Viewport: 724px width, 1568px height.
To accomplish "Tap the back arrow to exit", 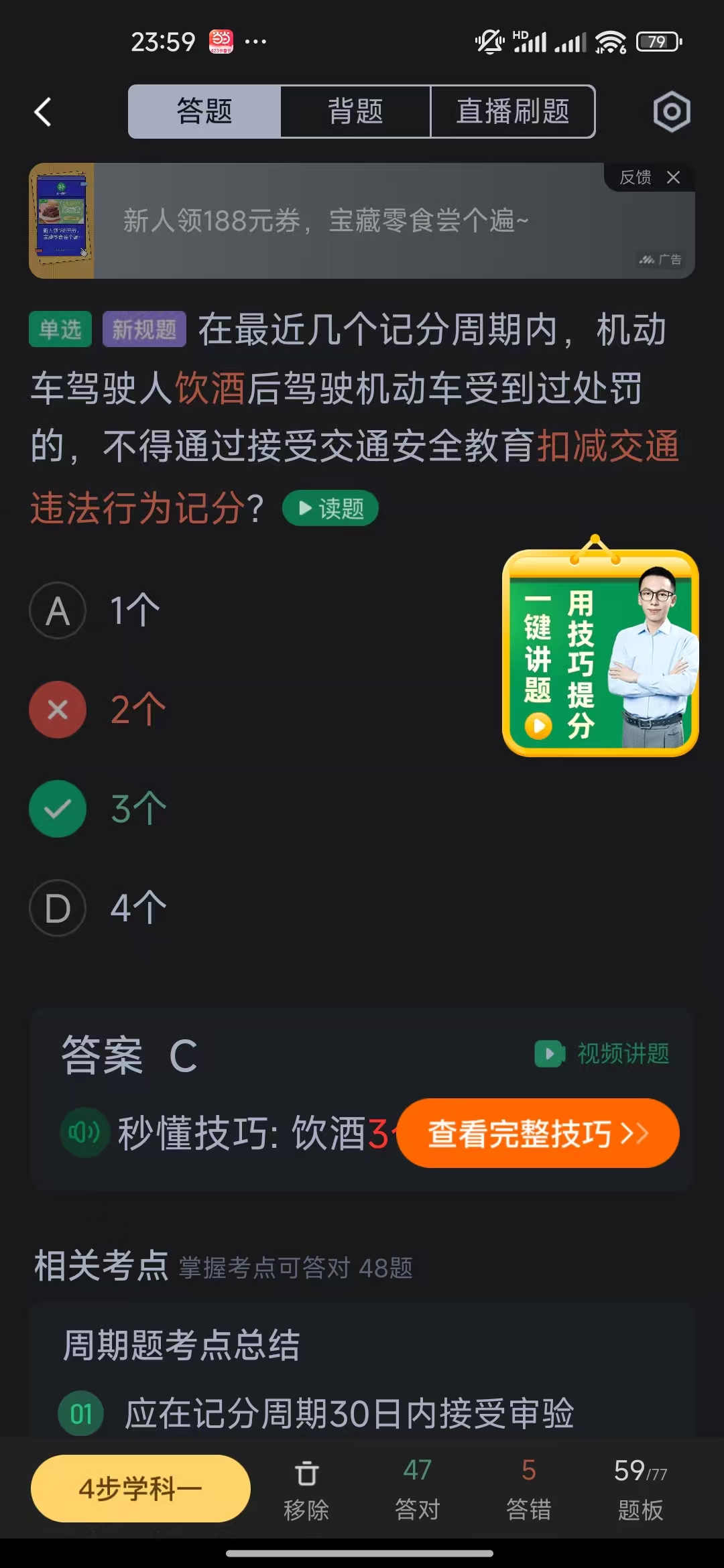I will coord(43,112).
